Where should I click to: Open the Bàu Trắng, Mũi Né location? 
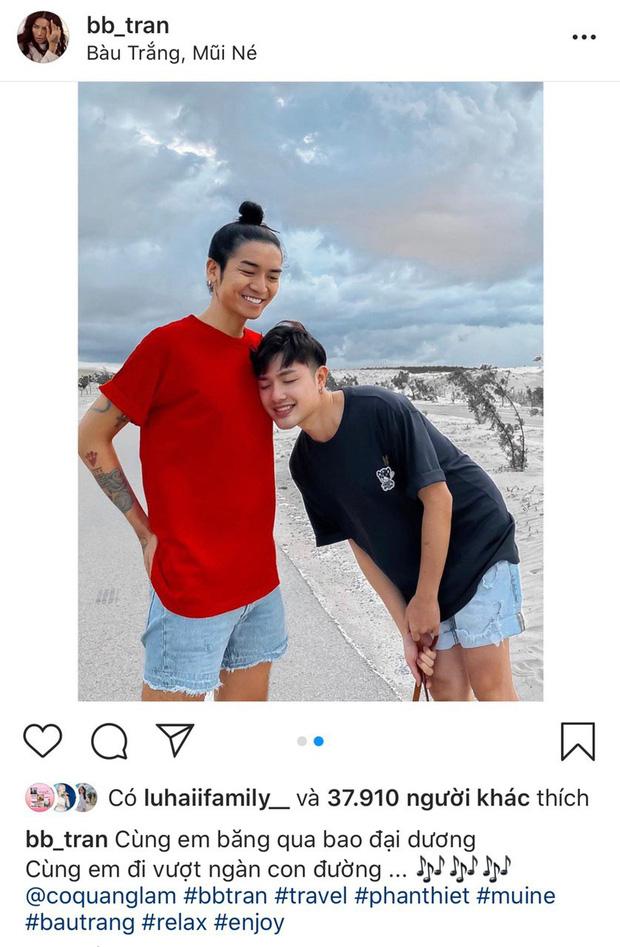point(171,53)
